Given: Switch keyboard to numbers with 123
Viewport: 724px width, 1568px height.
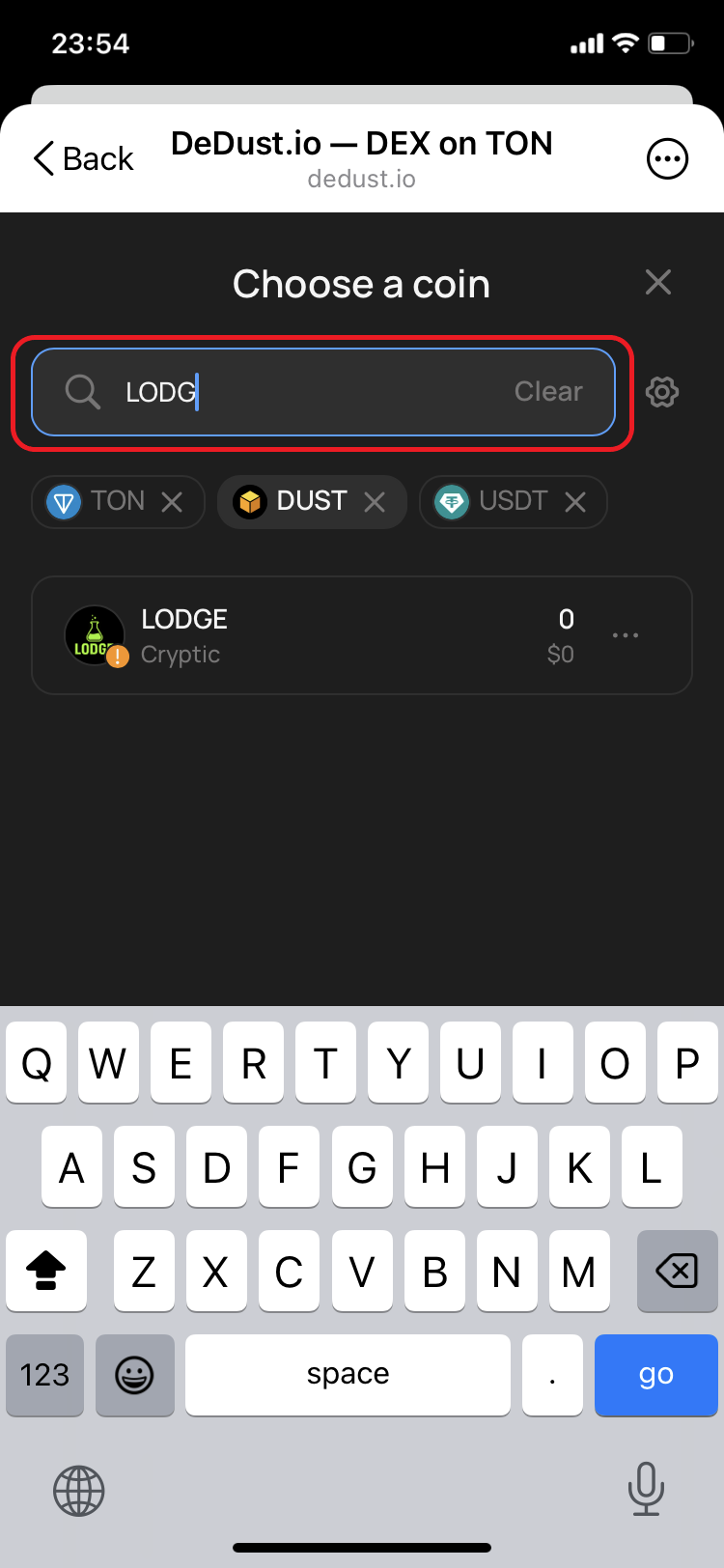Looking at the screenshot, I should click(x=44, y=1375).
